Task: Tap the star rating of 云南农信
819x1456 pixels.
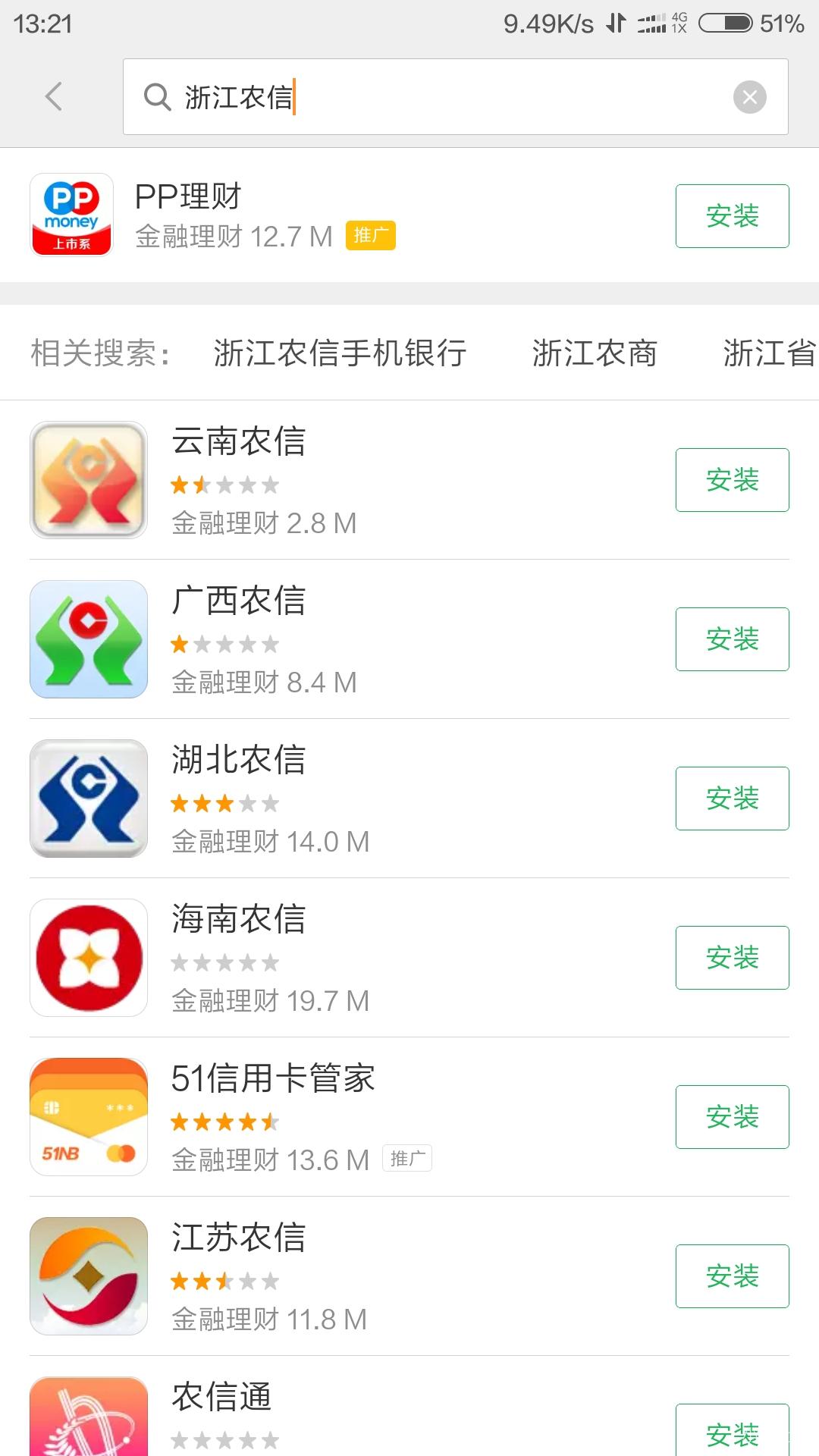Action: [x=225, y=484]
